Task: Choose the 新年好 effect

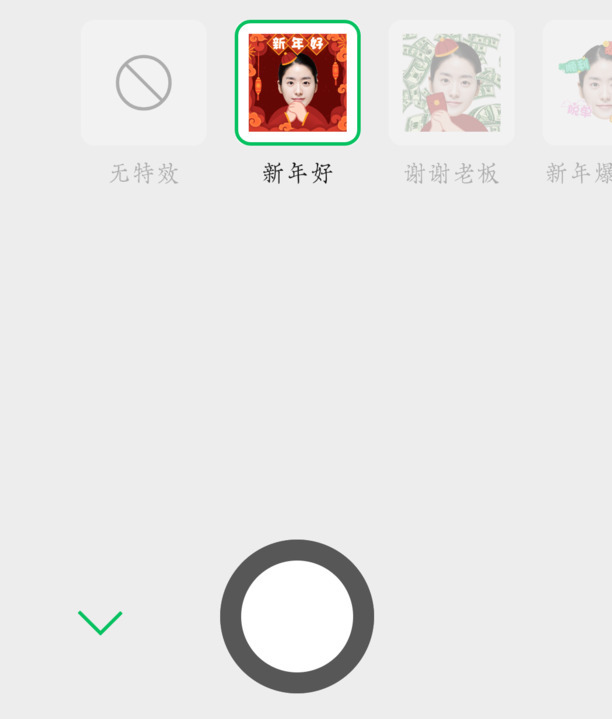Action: click(x=297, y=83)
